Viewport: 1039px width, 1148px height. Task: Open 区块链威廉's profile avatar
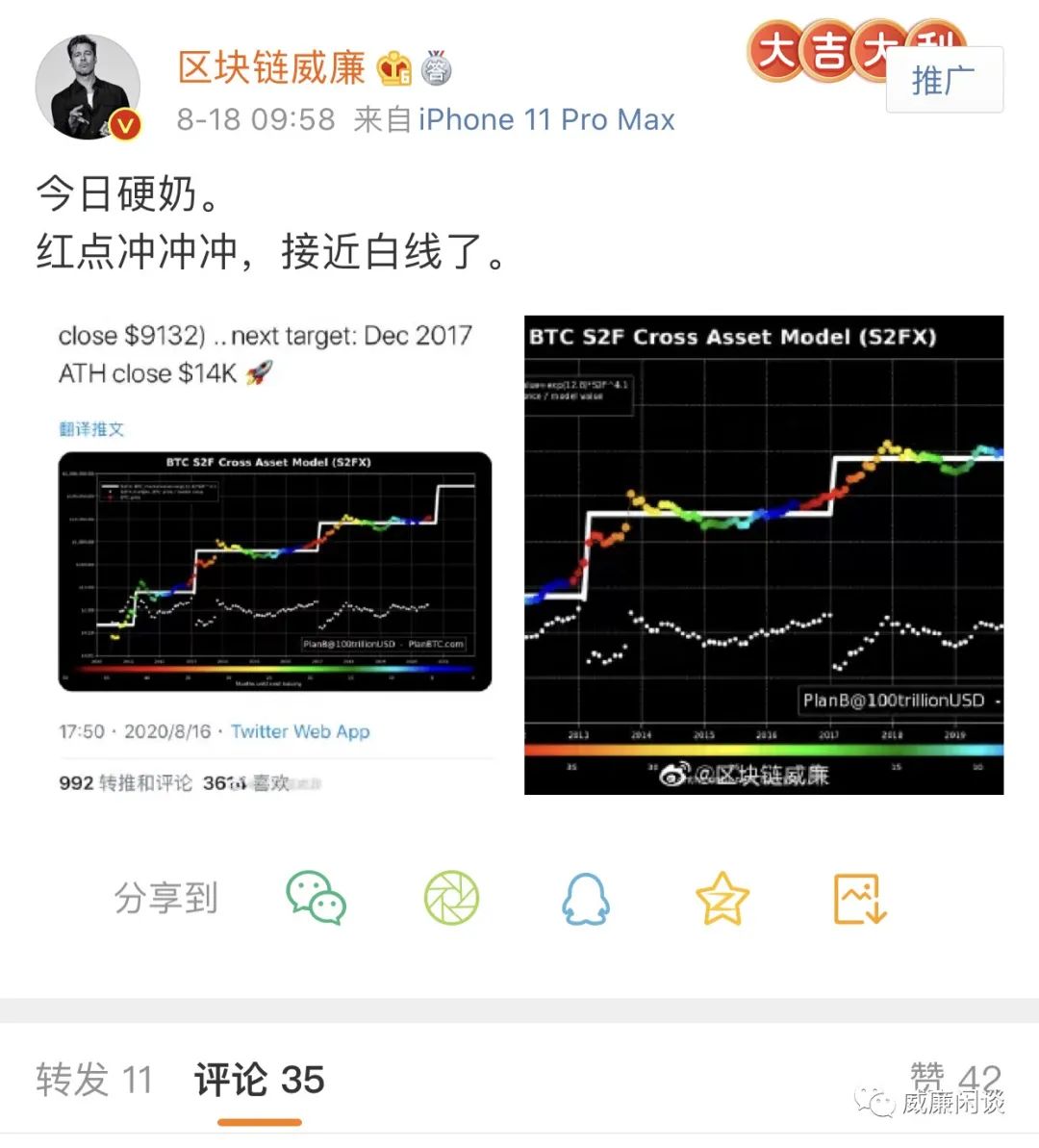pyautogui.click(x=88, y=88)
